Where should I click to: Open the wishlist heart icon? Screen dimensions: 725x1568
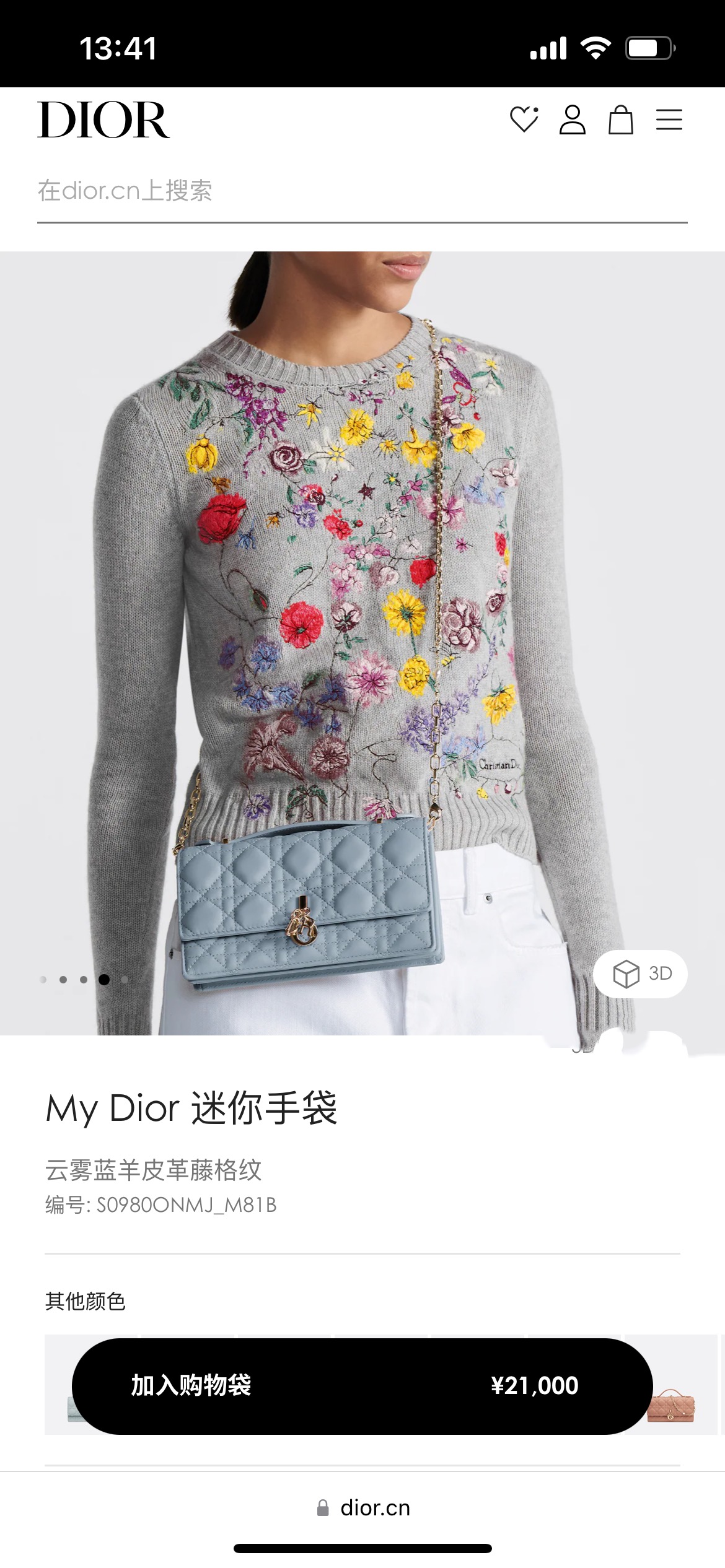524,120
